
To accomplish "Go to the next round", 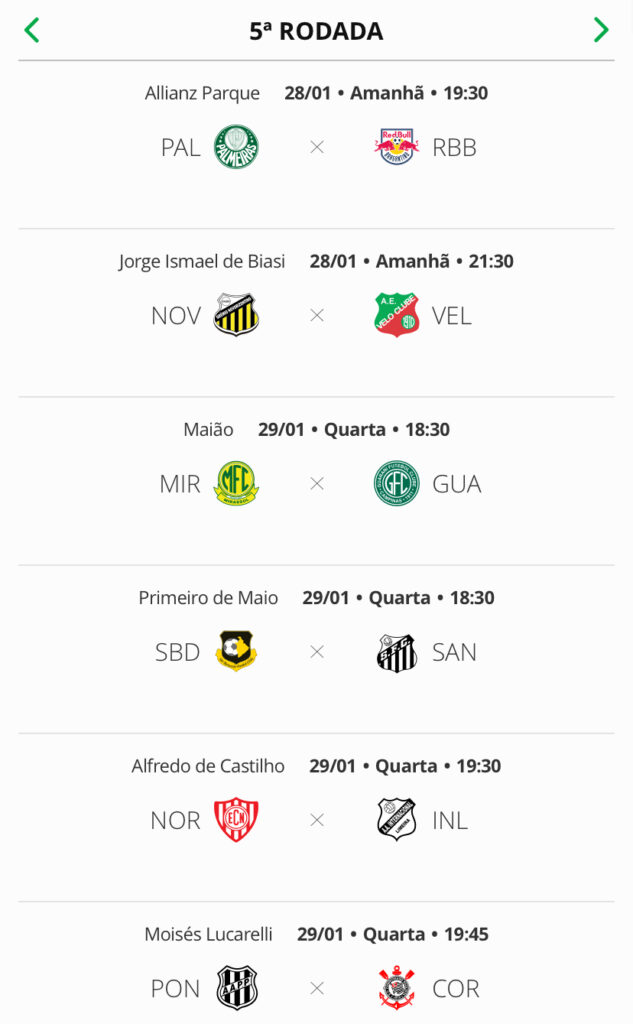I will pos(600,30).
